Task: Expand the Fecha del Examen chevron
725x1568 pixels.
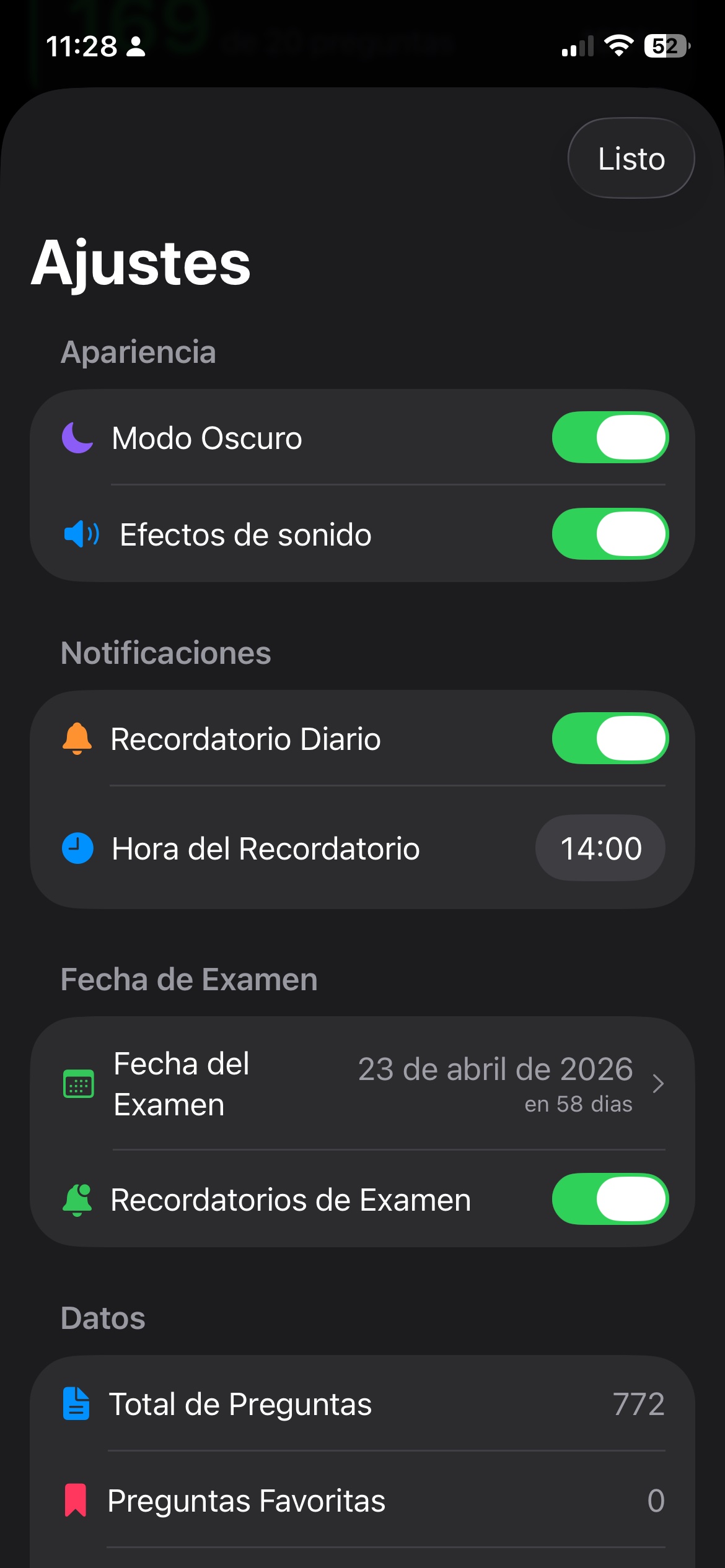Action: [x=658, y=1084]
